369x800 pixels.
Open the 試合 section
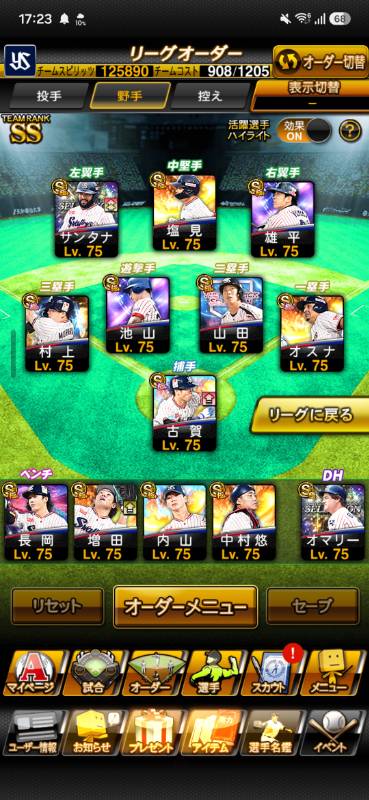click(x=92, y=673)
